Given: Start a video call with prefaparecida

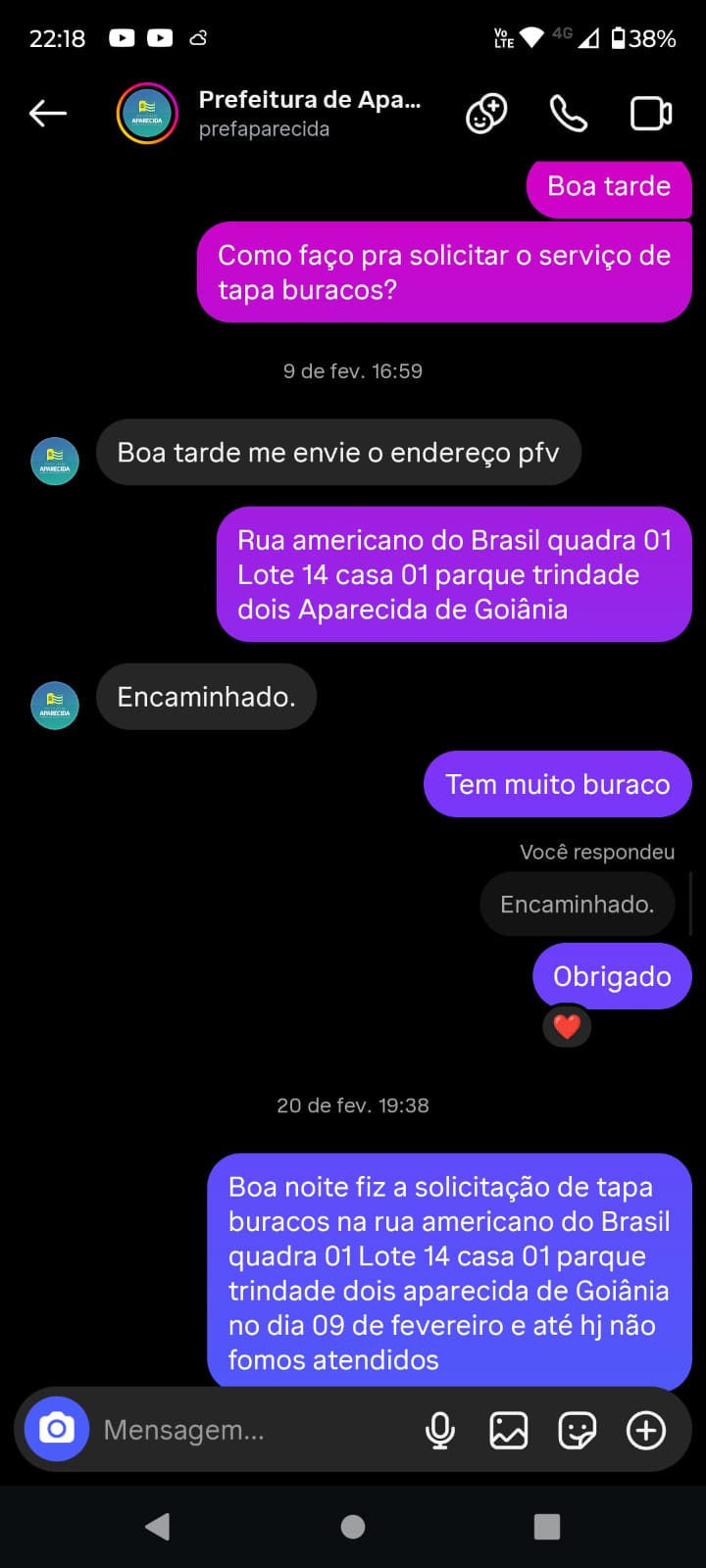Looking at the screenshot, I should 650,114.
